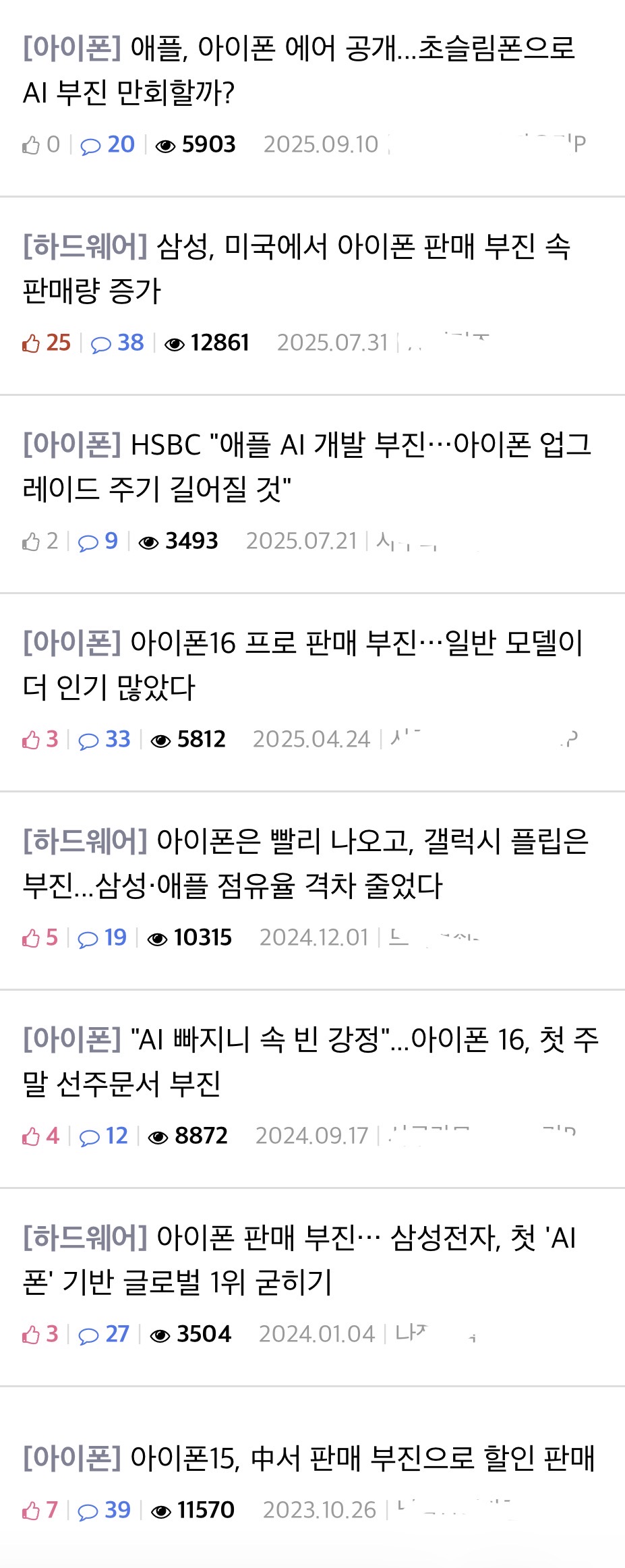The image size is (625, 1568).
Task: View the 갤럭시 플립 부진 점유율 격차 post
Action: point(305,863)
